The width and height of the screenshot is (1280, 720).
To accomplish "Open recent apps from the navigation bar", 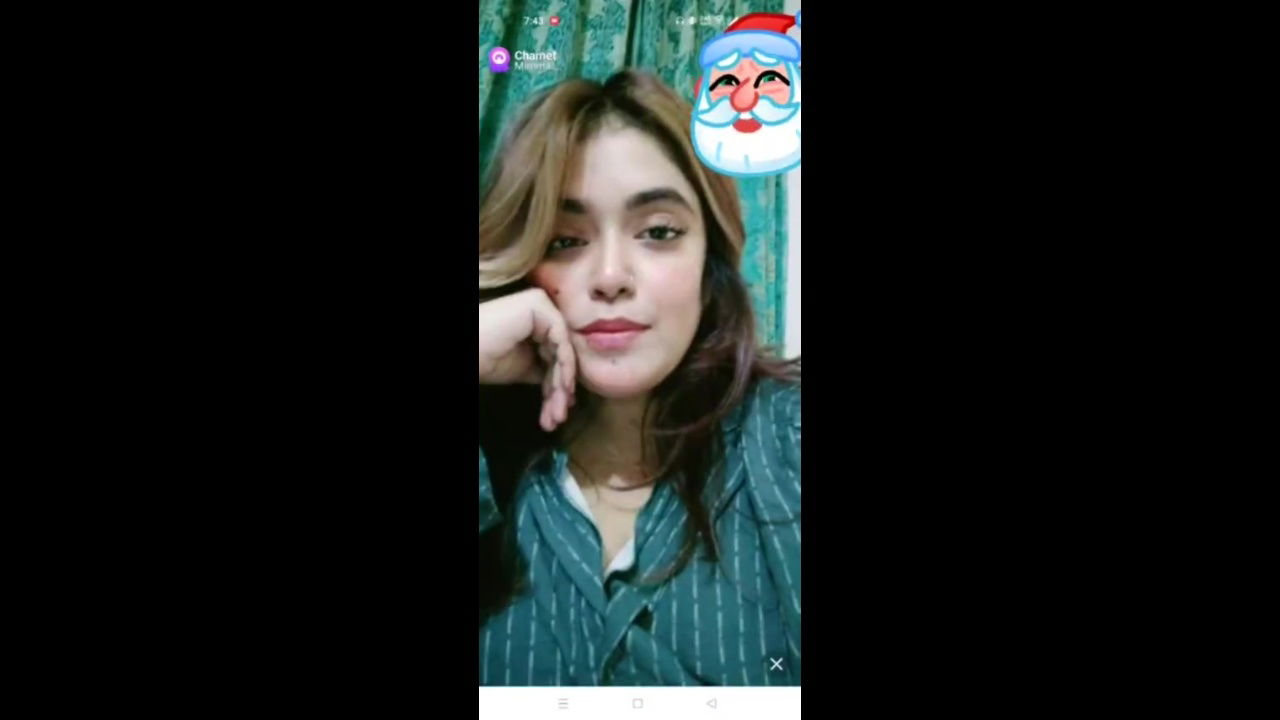I will [563, 704].
